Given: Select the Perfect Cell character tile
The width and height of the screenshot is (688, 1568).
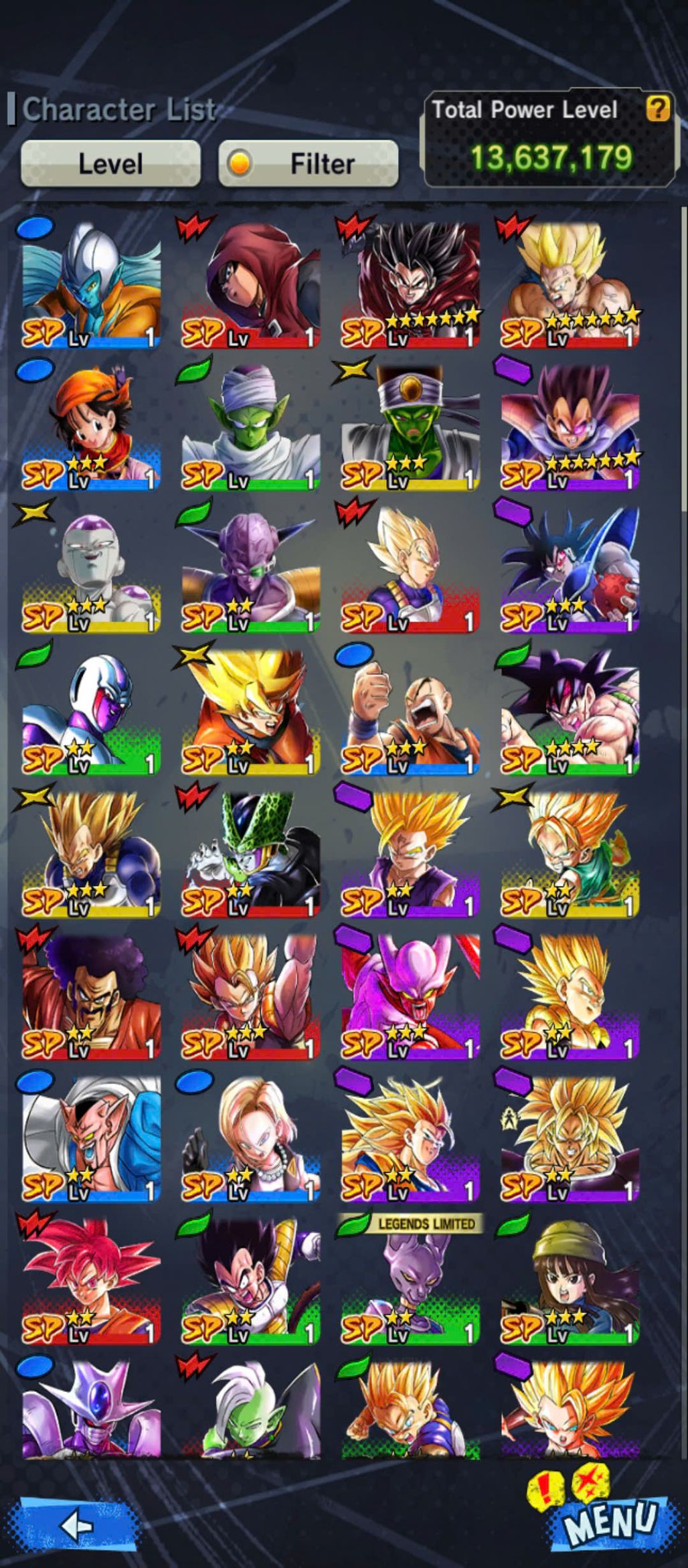Looking at the screenshot, I should [x=251, y=854].
